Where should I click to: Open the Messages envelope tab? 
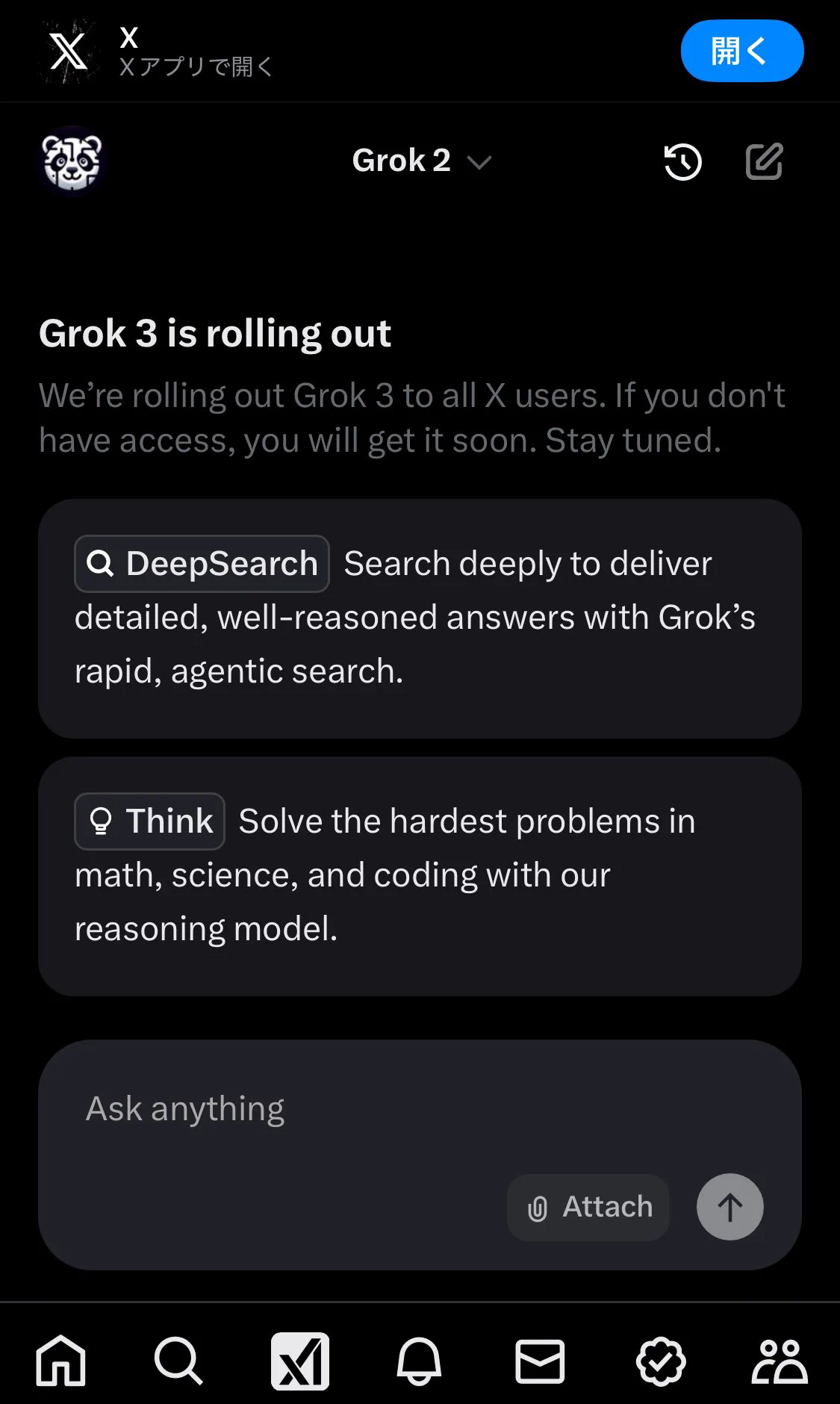(x=539, y=1361)
